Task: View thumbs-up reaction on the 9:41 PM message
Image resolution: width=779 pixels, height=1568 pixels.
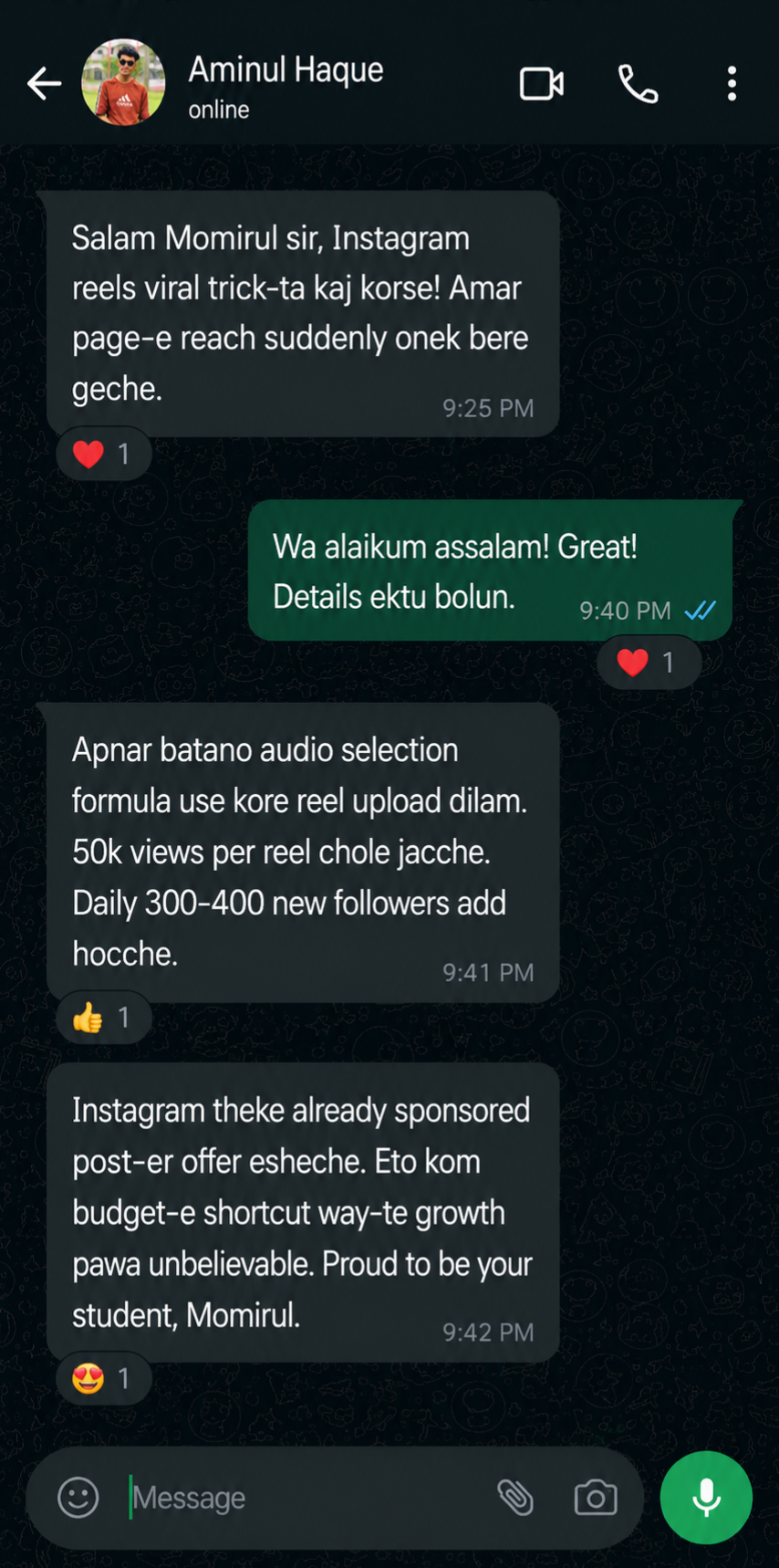Action: pos(103,1018)
